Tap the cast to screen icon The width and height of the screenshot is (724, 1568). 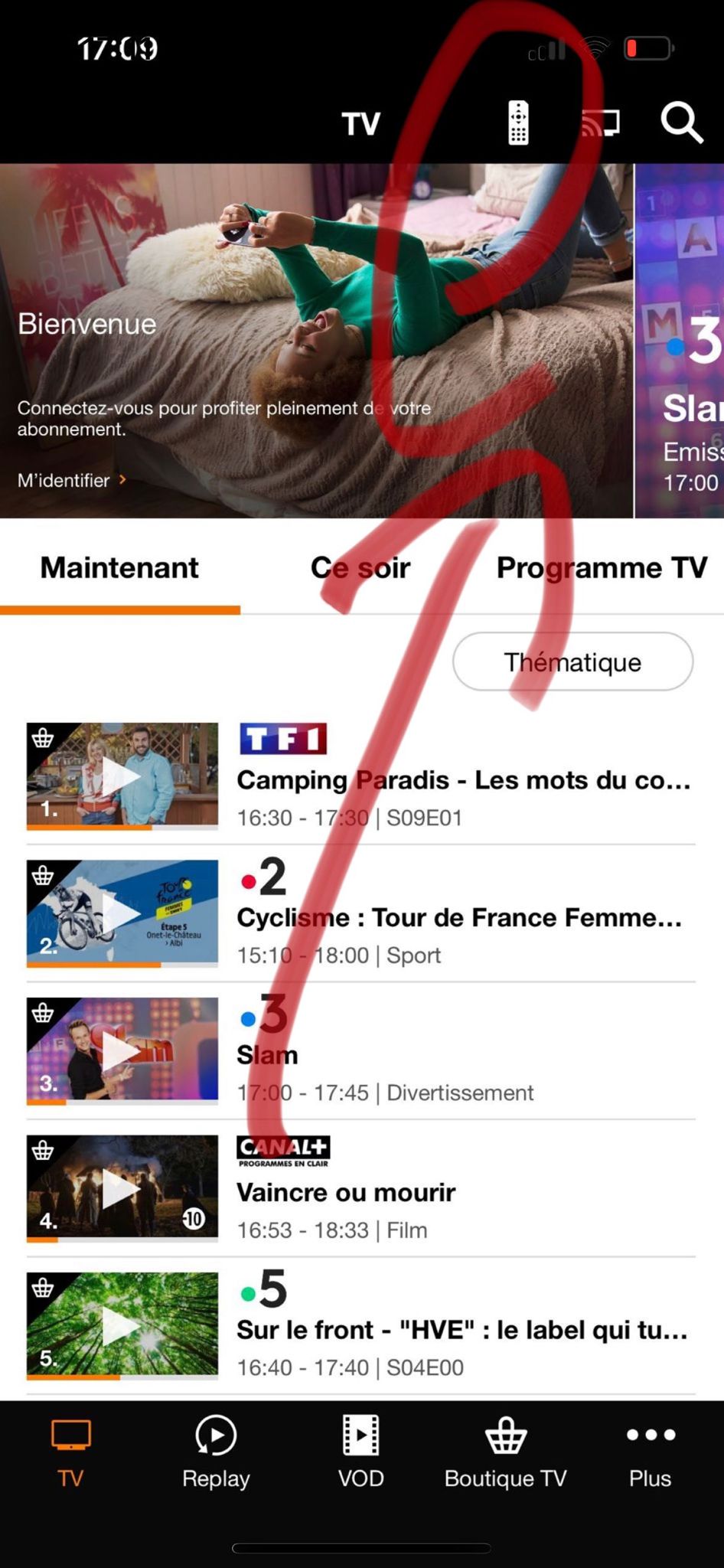pos(600,122)
